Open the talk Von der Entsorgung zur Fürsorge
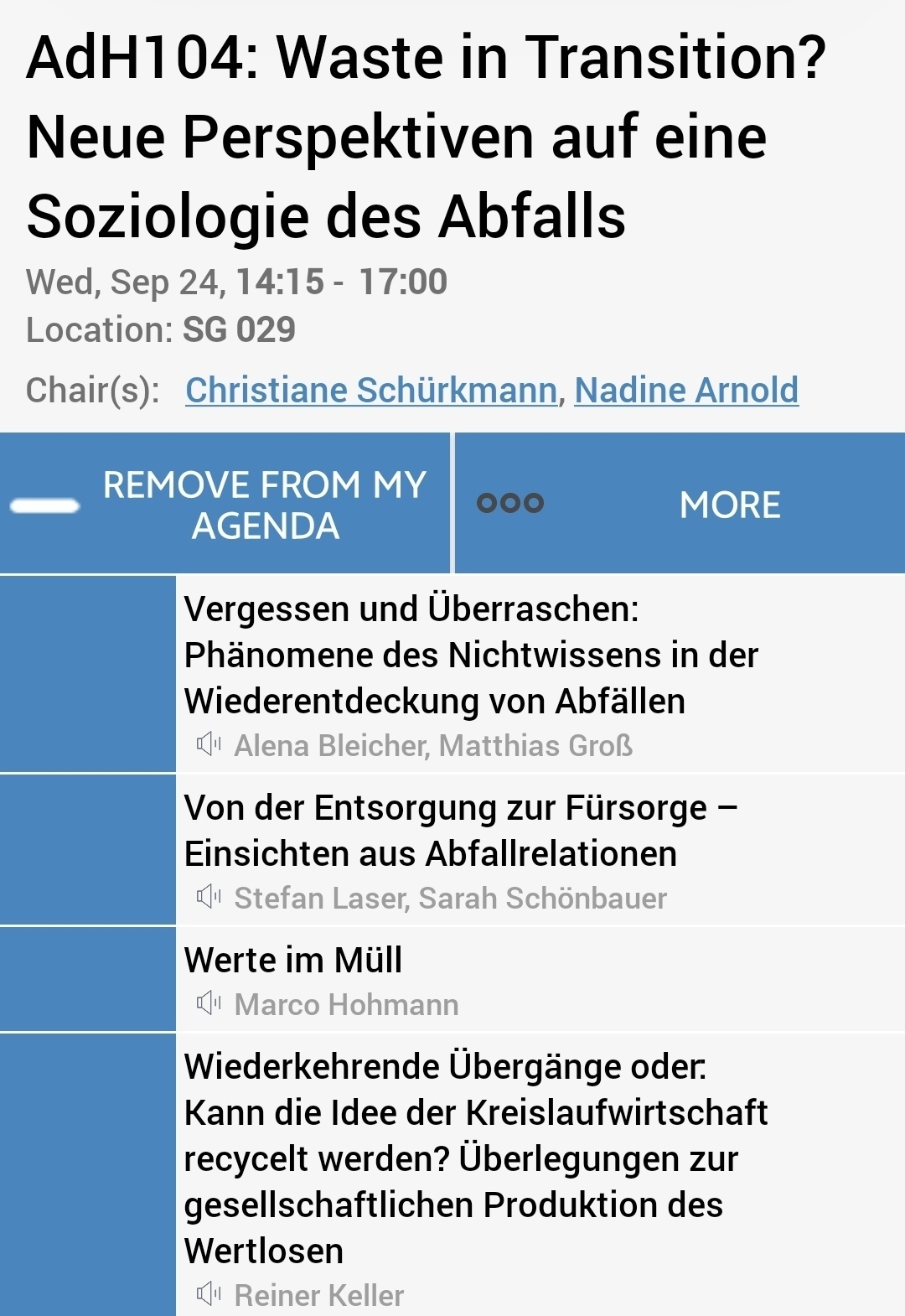Image resolution: width=905 pixels, height=1316 pixels. [459, 831]
